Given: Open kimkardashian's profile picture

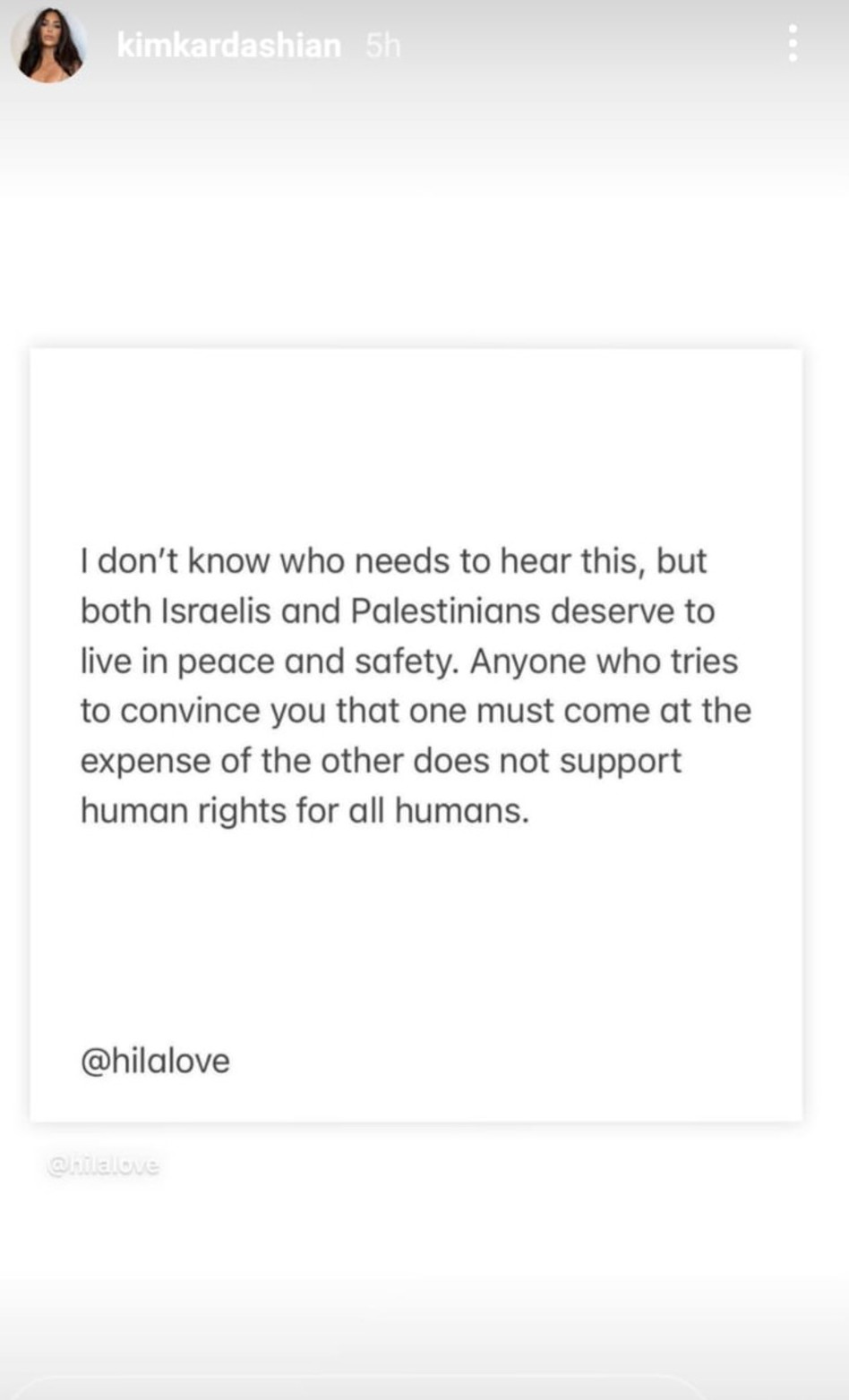Looking at the screenshot, I should pos(49,45).
